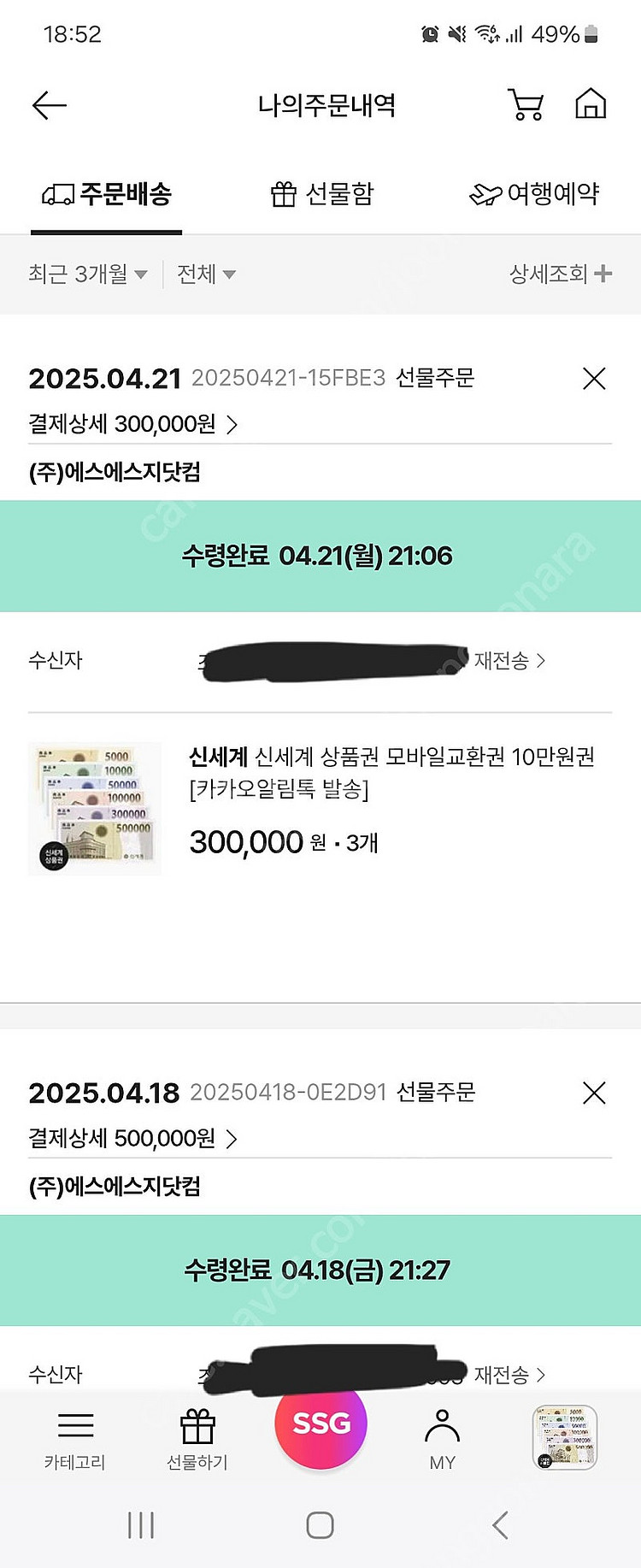Select the 주문배송 tab
This screenshot has height=1568, width=641.
107,194
